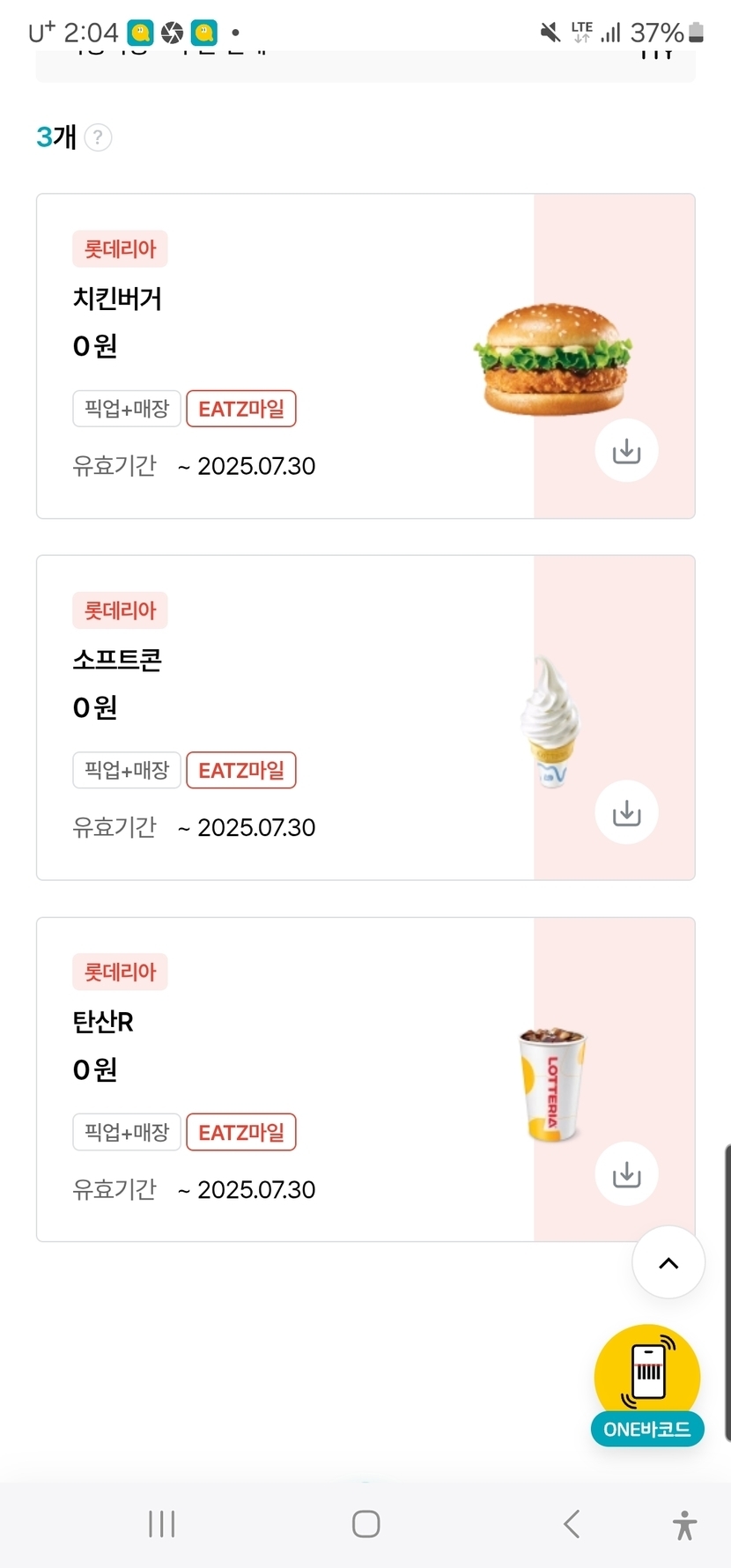The width and height of the screenshot is (731, 1568).
Task: Go back with the system back button
Action: pyautogui.click(x=572, y=1523)
